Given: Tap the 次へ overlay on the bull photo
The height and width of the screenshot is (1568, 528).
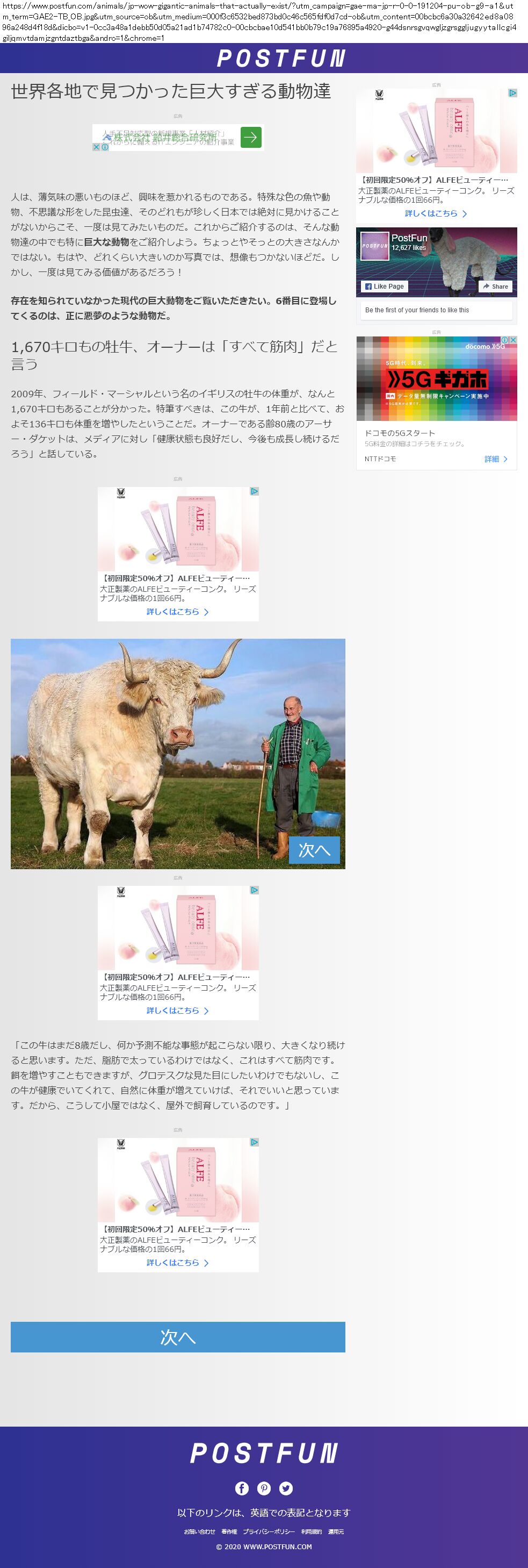Looking at the screenshot, I should point(314,850).
